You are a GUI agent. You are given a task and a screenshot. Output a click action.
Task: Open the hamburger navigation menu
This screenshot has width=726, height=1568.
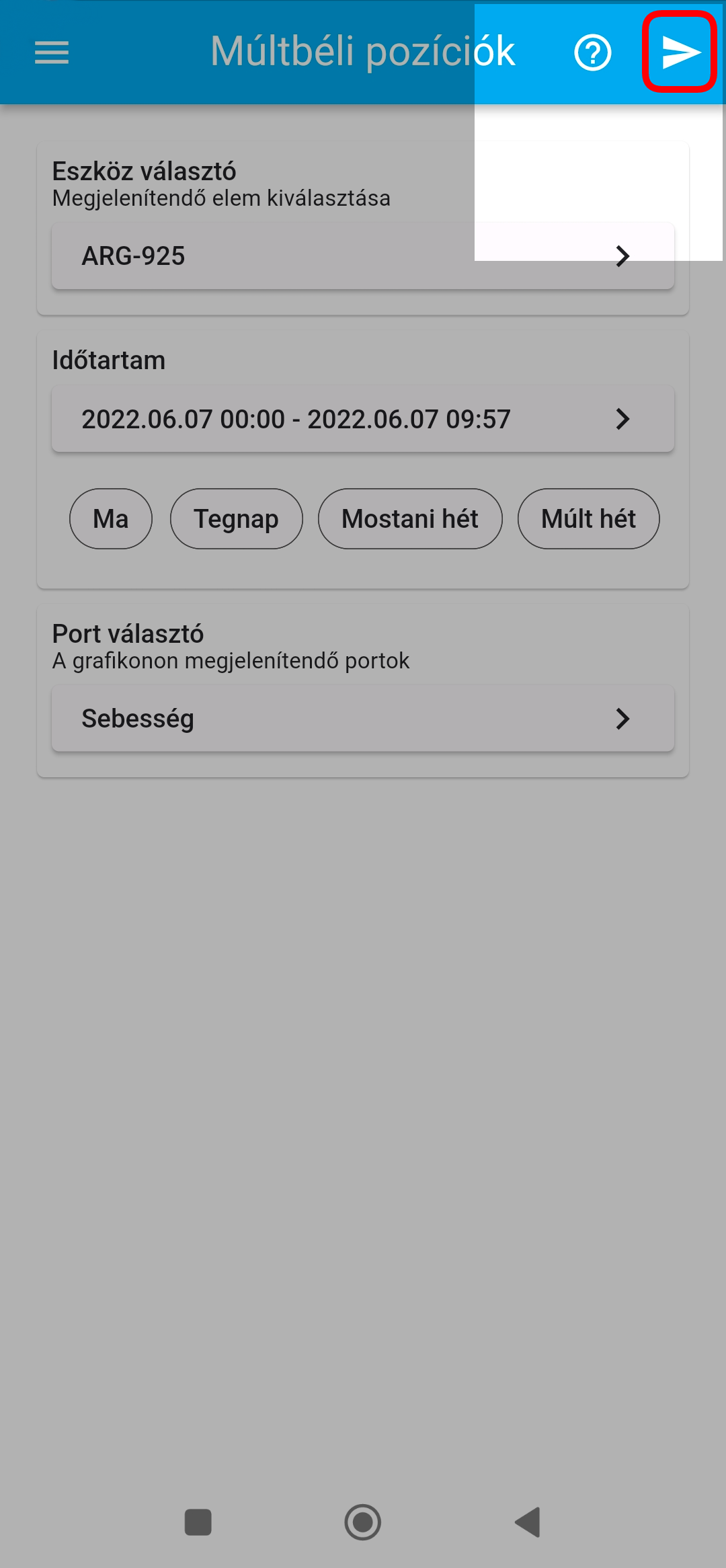[52, 52]
